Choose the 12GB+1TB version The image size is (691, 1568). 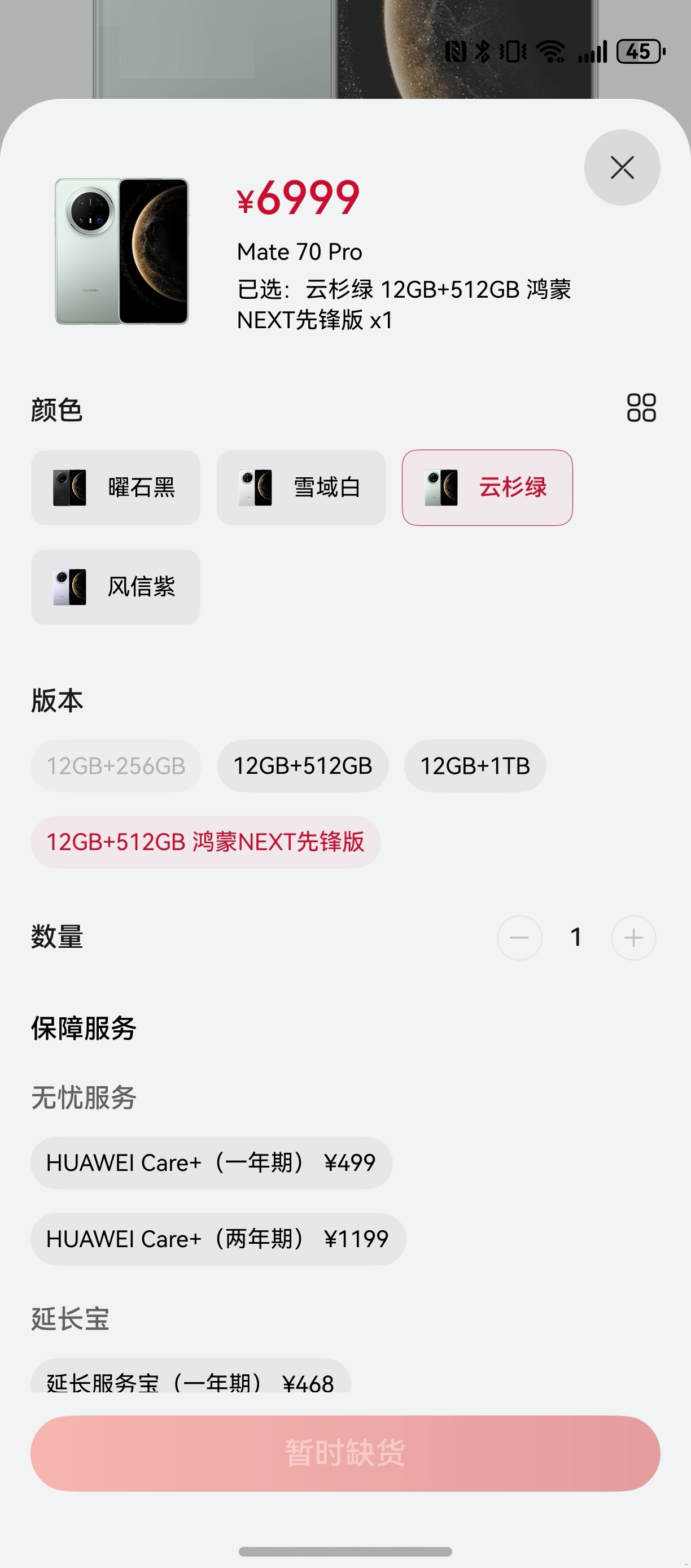474,766
